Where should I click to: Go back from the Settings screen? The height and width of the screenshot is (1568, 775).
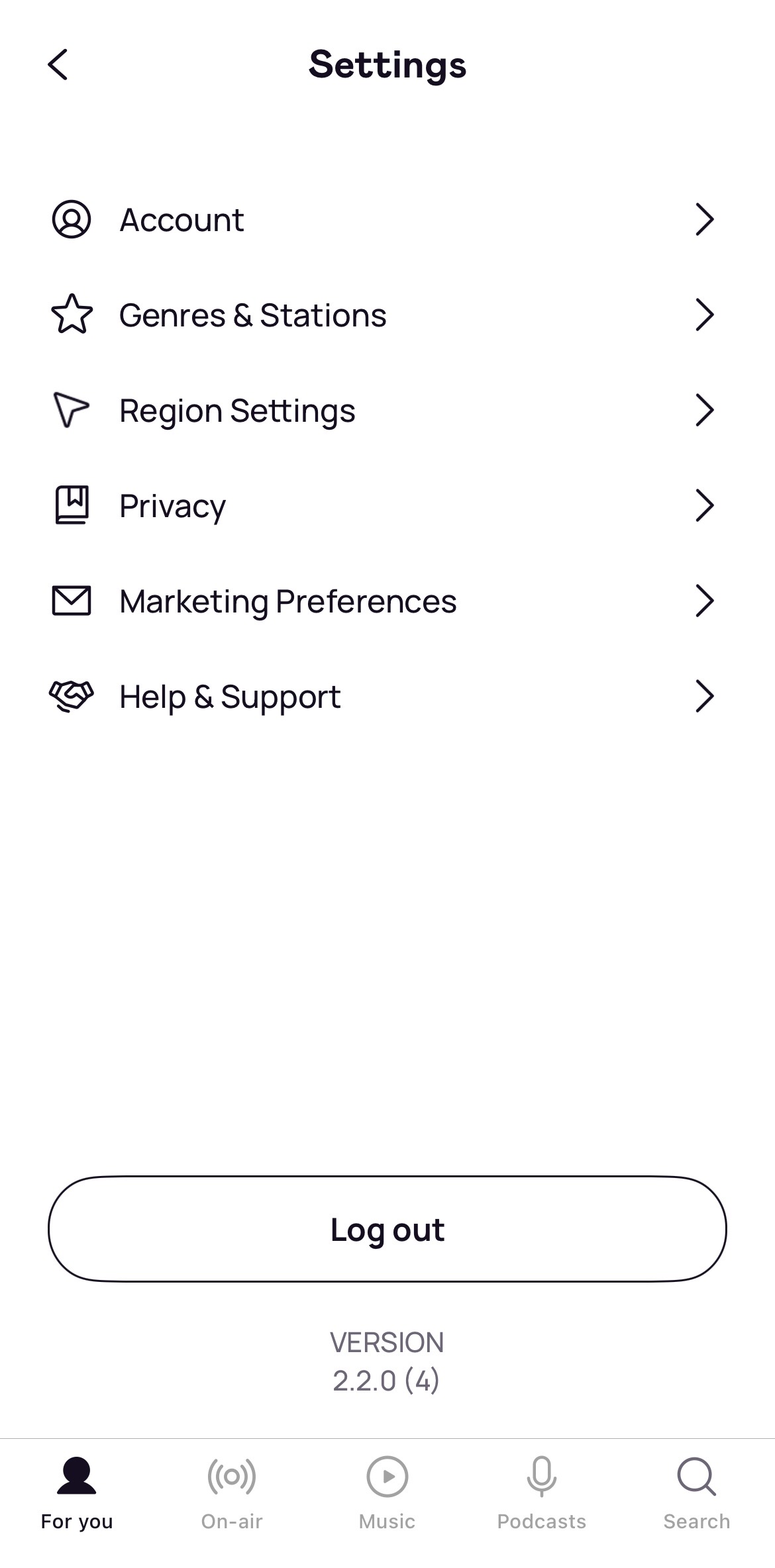click(x=58, y=65)
